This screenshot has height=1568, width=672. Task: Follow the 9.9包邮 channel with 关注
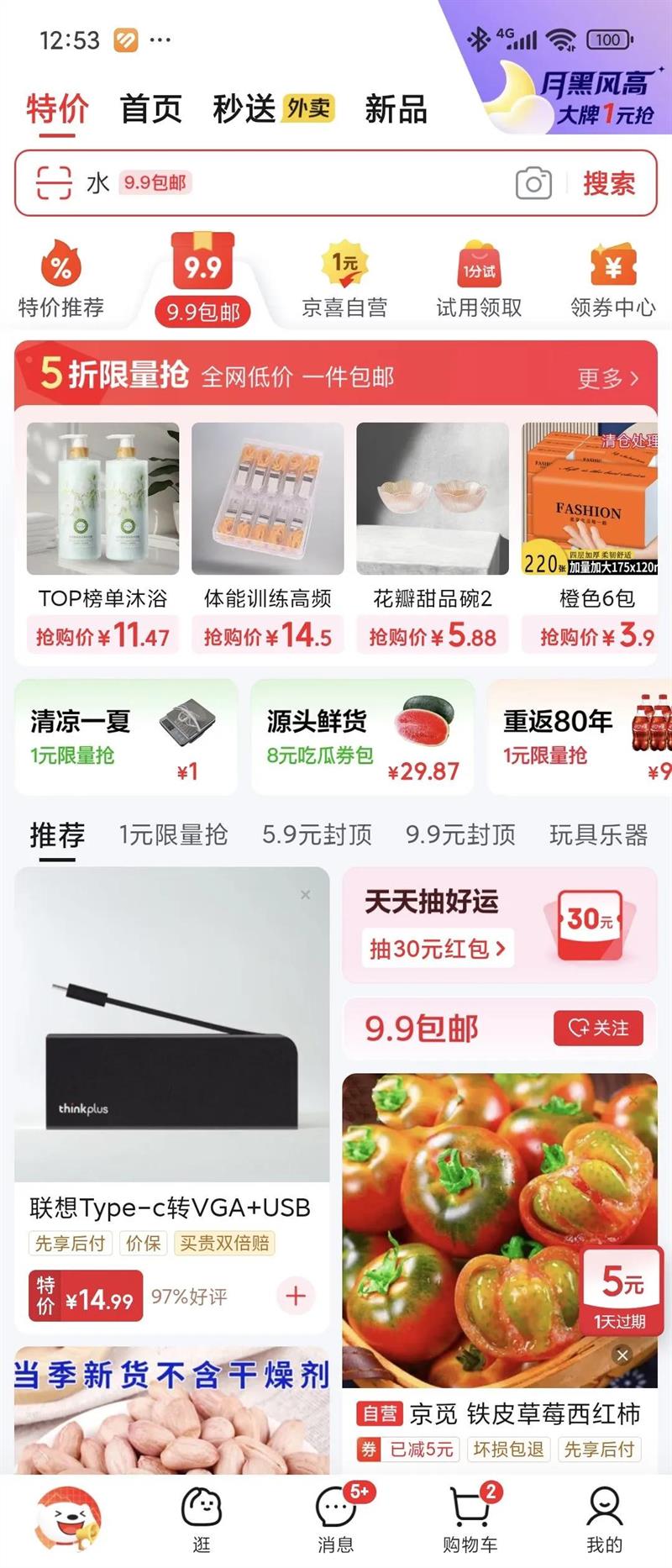tap(598, 1028)
